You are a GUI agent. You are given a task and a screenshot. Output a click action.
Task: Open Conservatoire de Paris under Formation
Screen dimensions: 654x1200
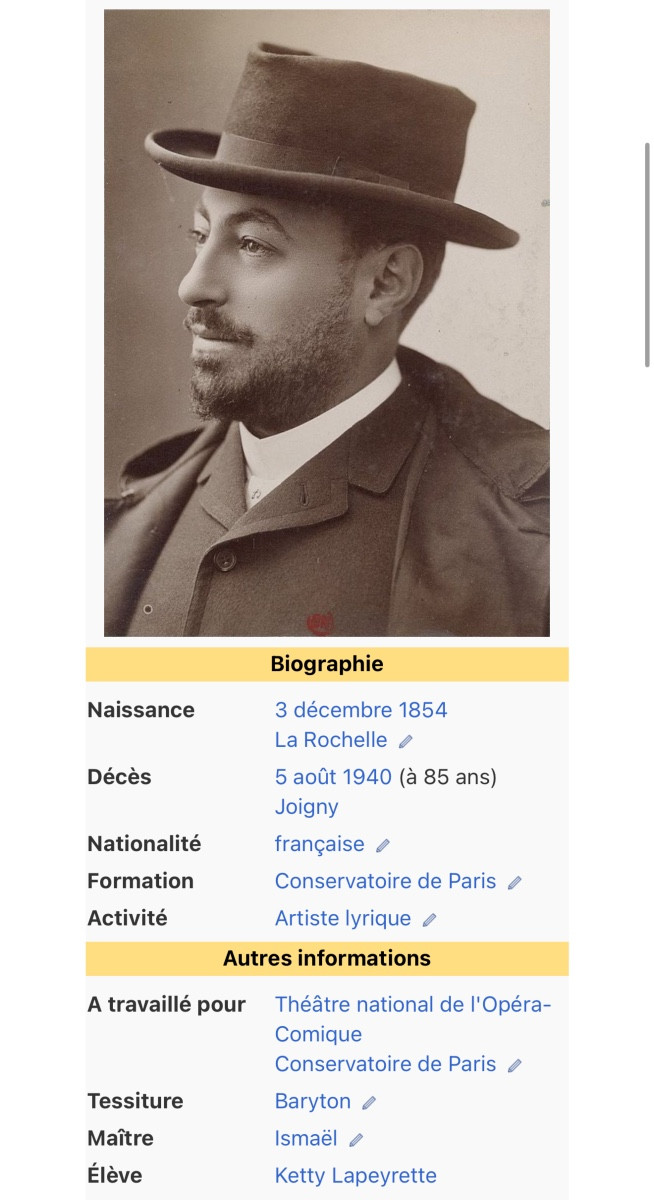tap(385, 881)
